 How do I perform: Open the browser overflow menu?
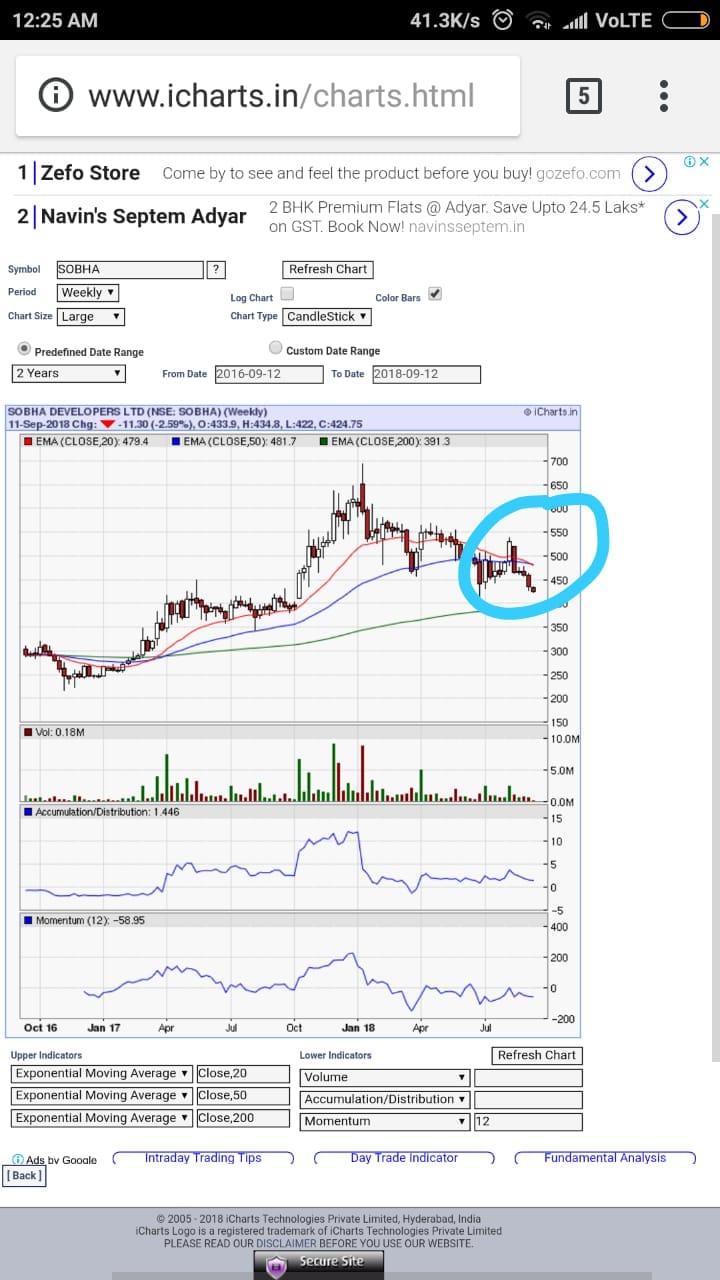tap(663, 96)
